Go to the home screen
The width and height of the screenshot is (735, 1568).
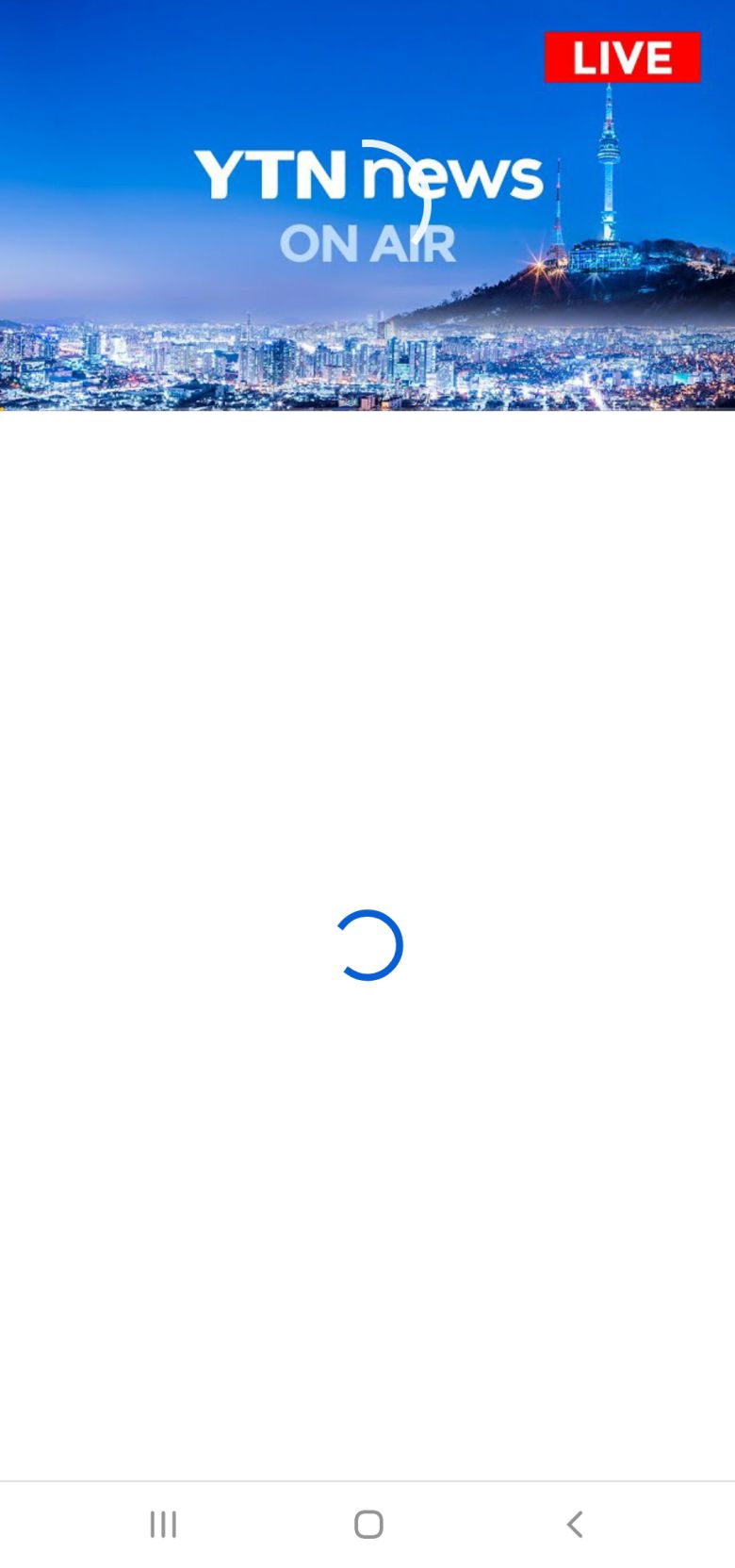click(x=368, y=1524)
